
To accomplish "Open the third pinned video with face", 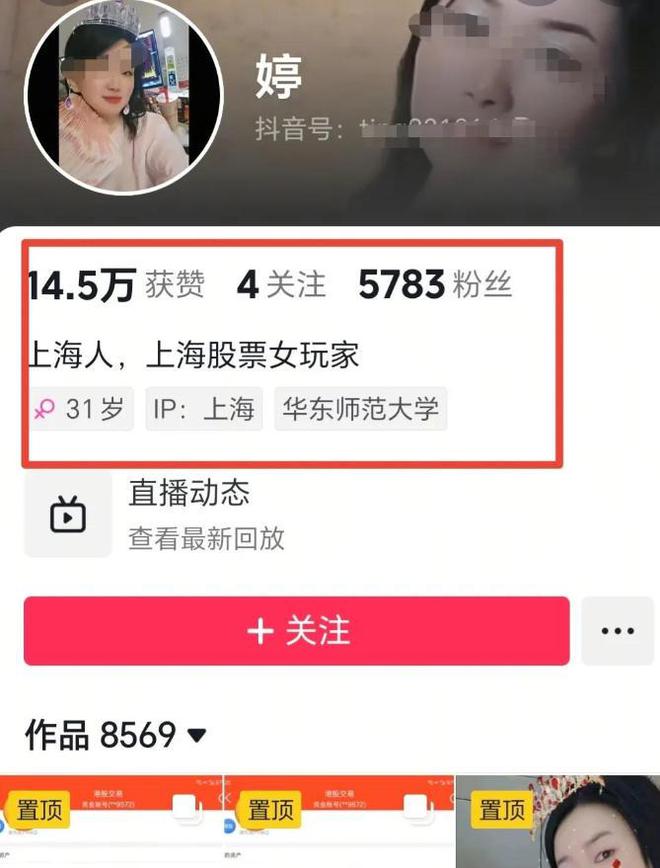I will (x=557, y=822).
